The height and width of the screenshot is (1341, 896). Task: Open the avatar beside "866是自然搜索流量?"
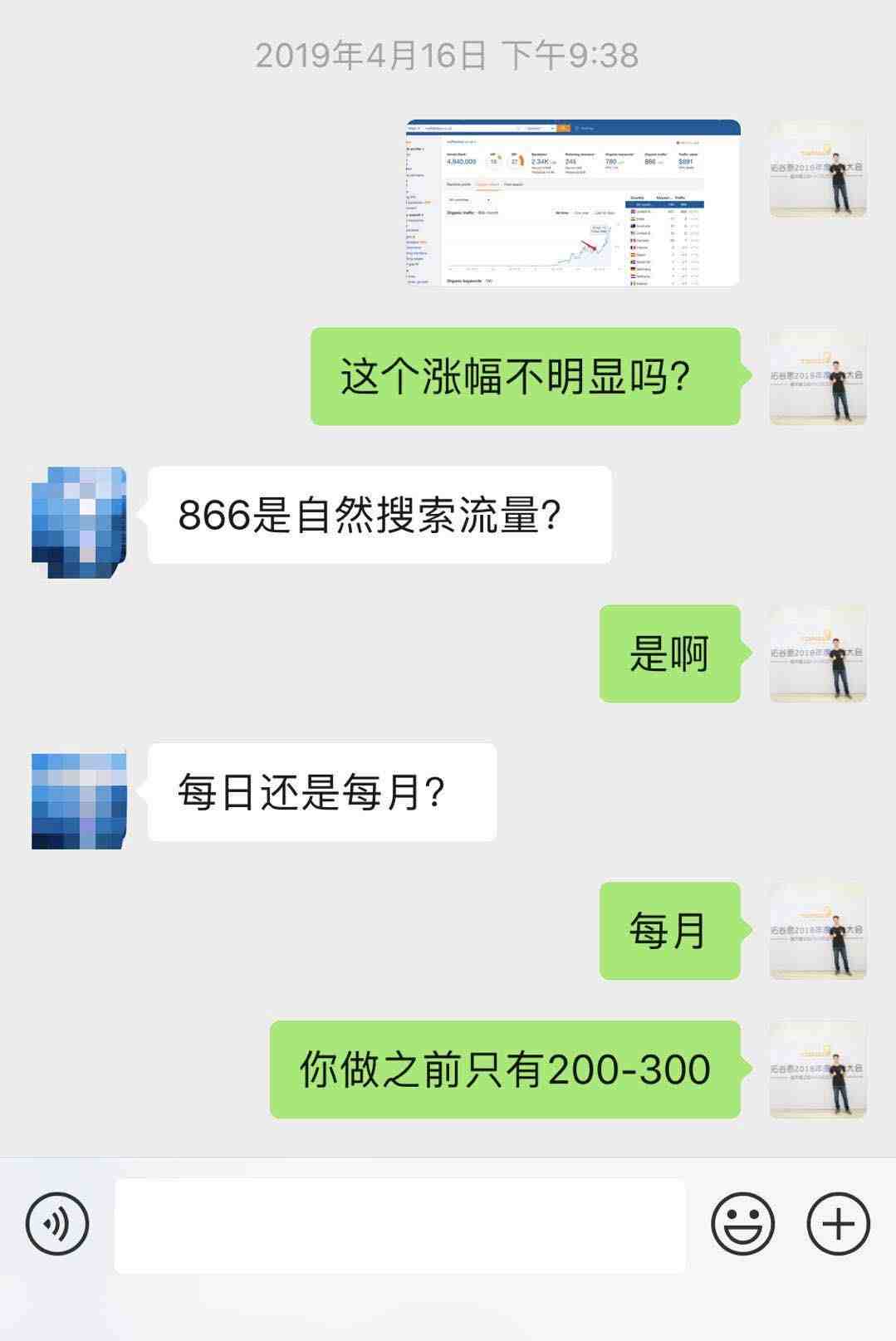click(79, 521)
